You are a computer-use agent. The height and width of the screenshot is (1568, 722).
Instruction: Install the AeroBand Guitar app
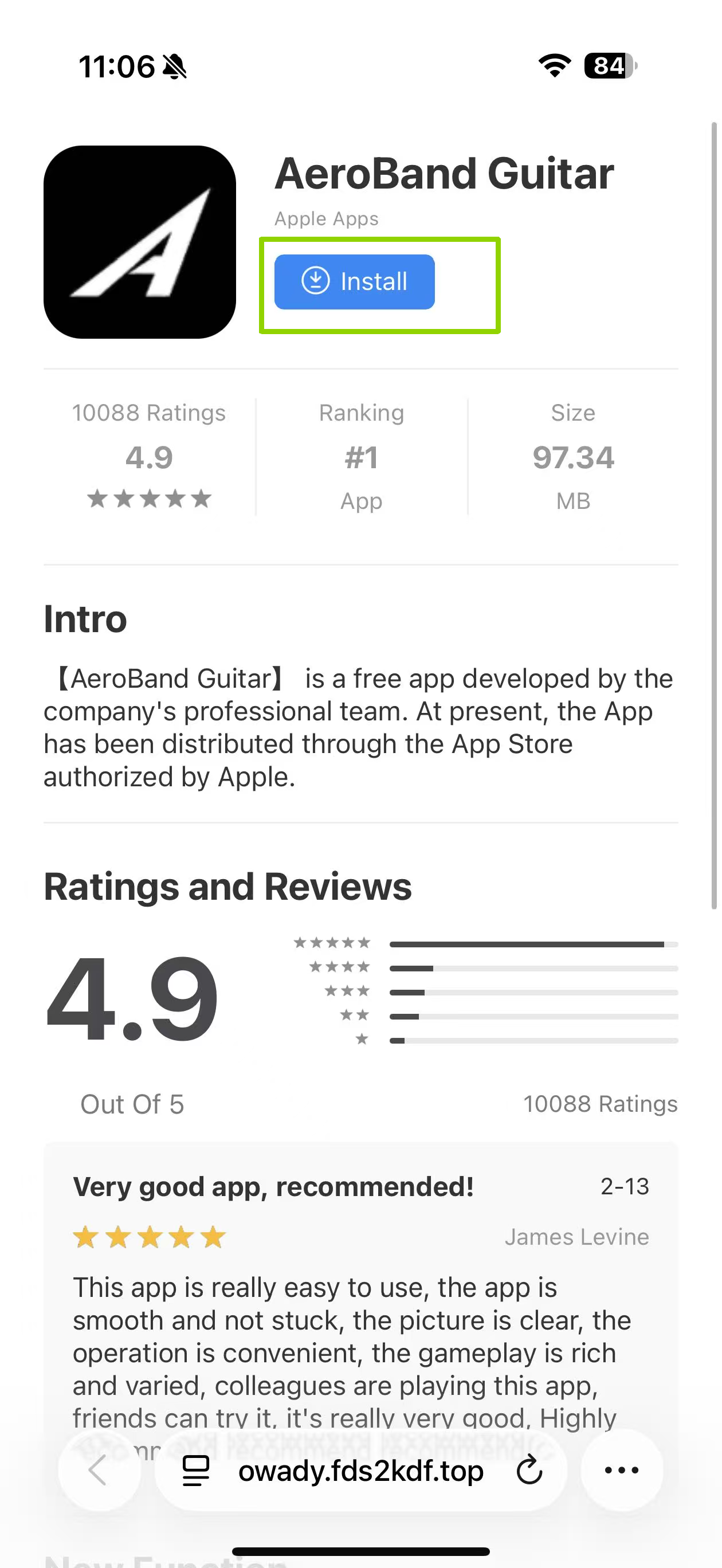pyautogui.click(x=354, y=282)
